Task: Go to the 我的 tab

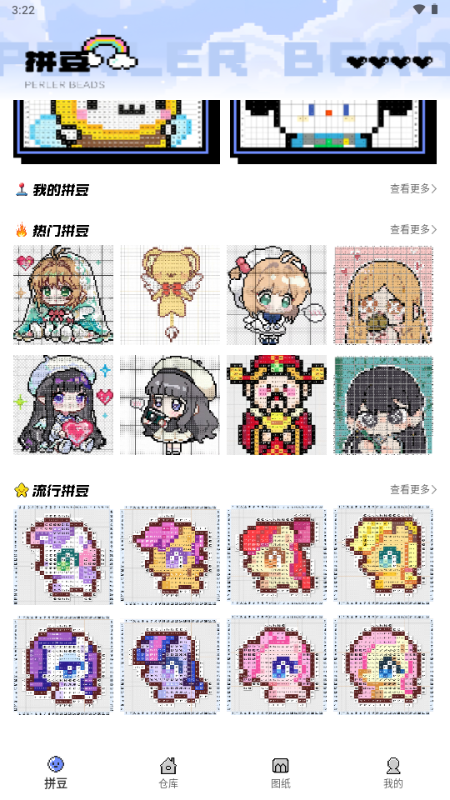Action: (393, 773)
